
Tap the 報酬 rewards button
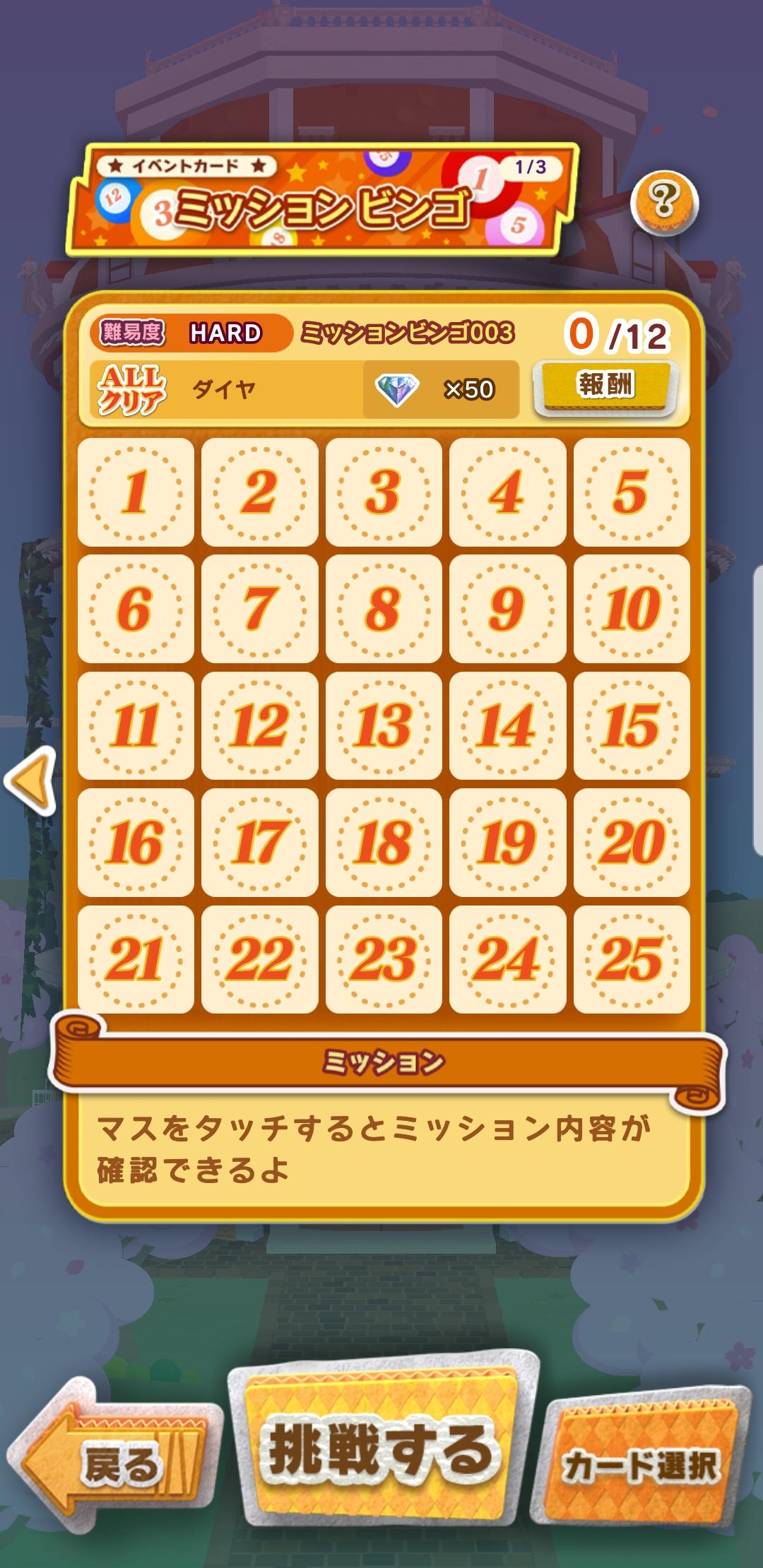click(x=605, y=387)
